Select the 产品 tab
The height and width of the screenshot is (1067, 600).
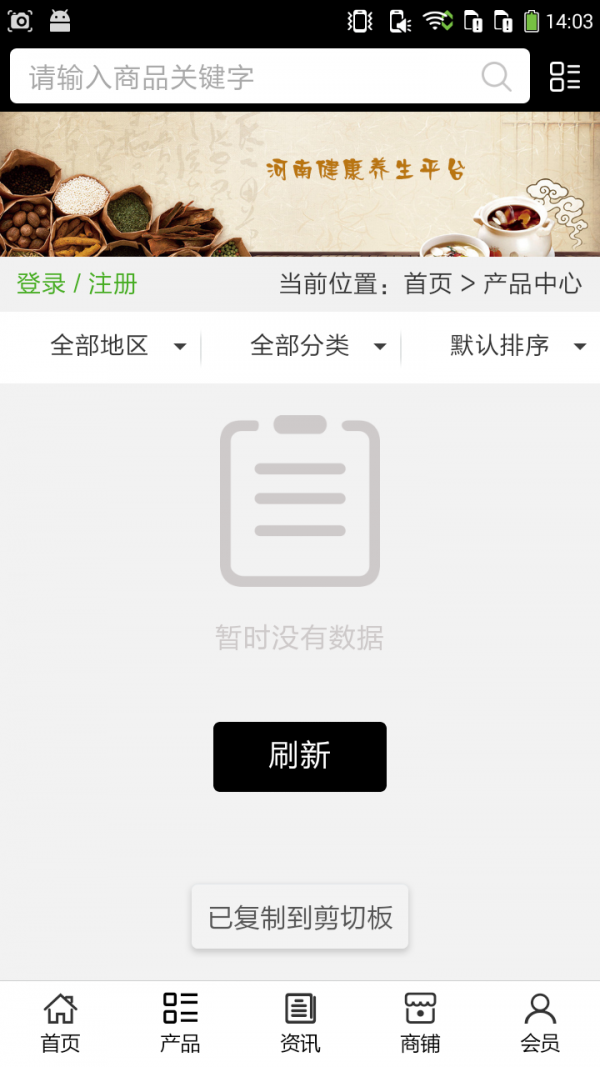pyautogui.click(x=180, y=1023)
